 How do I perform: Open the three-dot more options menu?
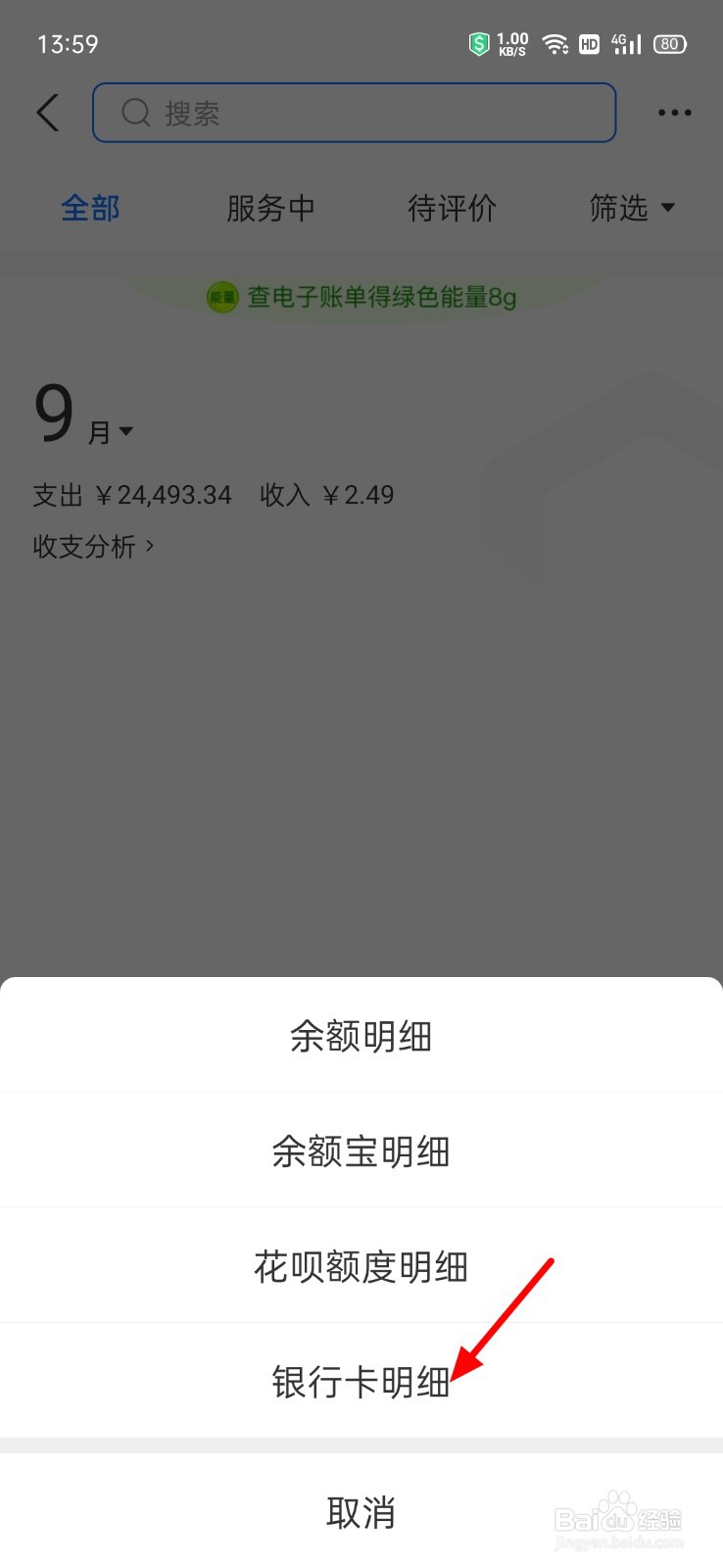coord(674,112)
